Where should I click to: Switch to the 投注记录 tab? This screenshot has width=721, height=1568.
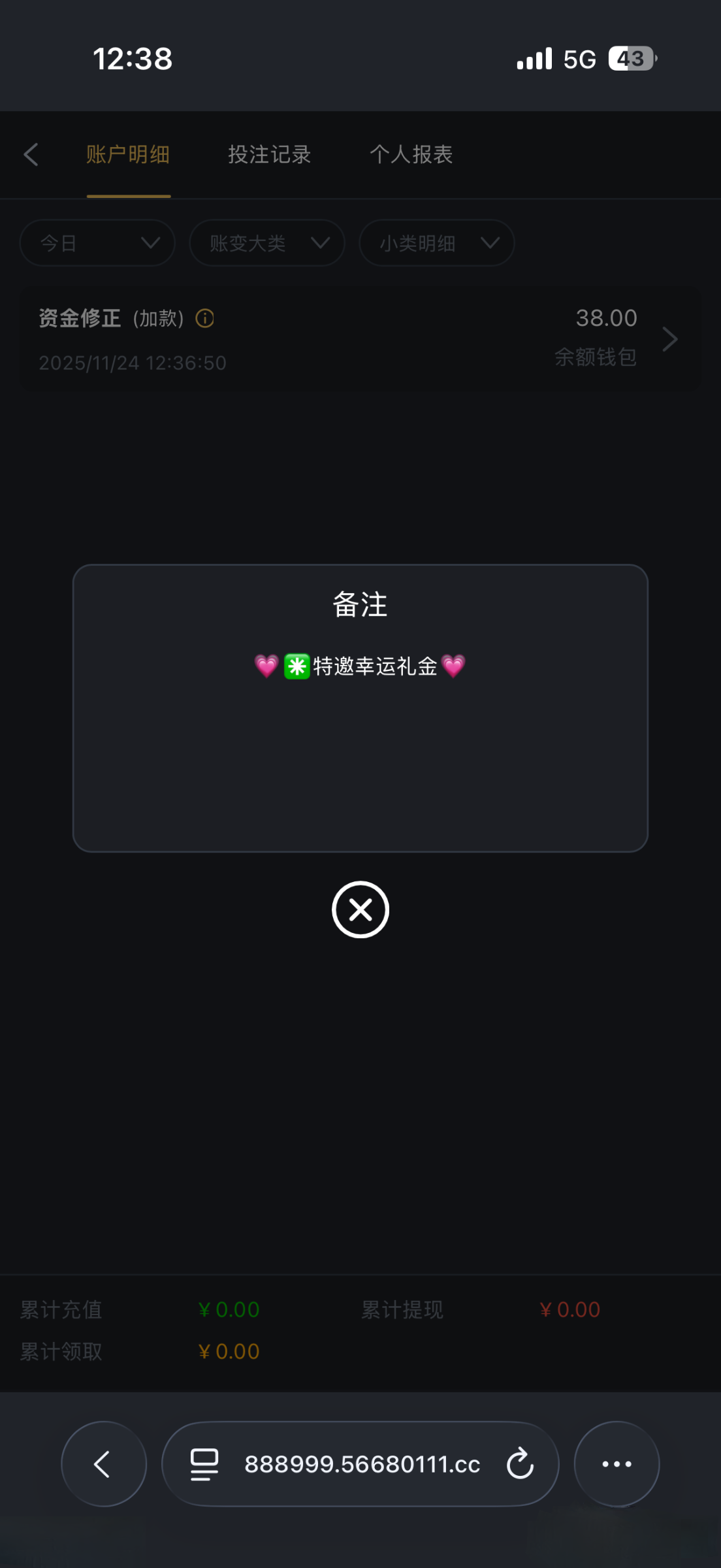click(x=269, y=155)
